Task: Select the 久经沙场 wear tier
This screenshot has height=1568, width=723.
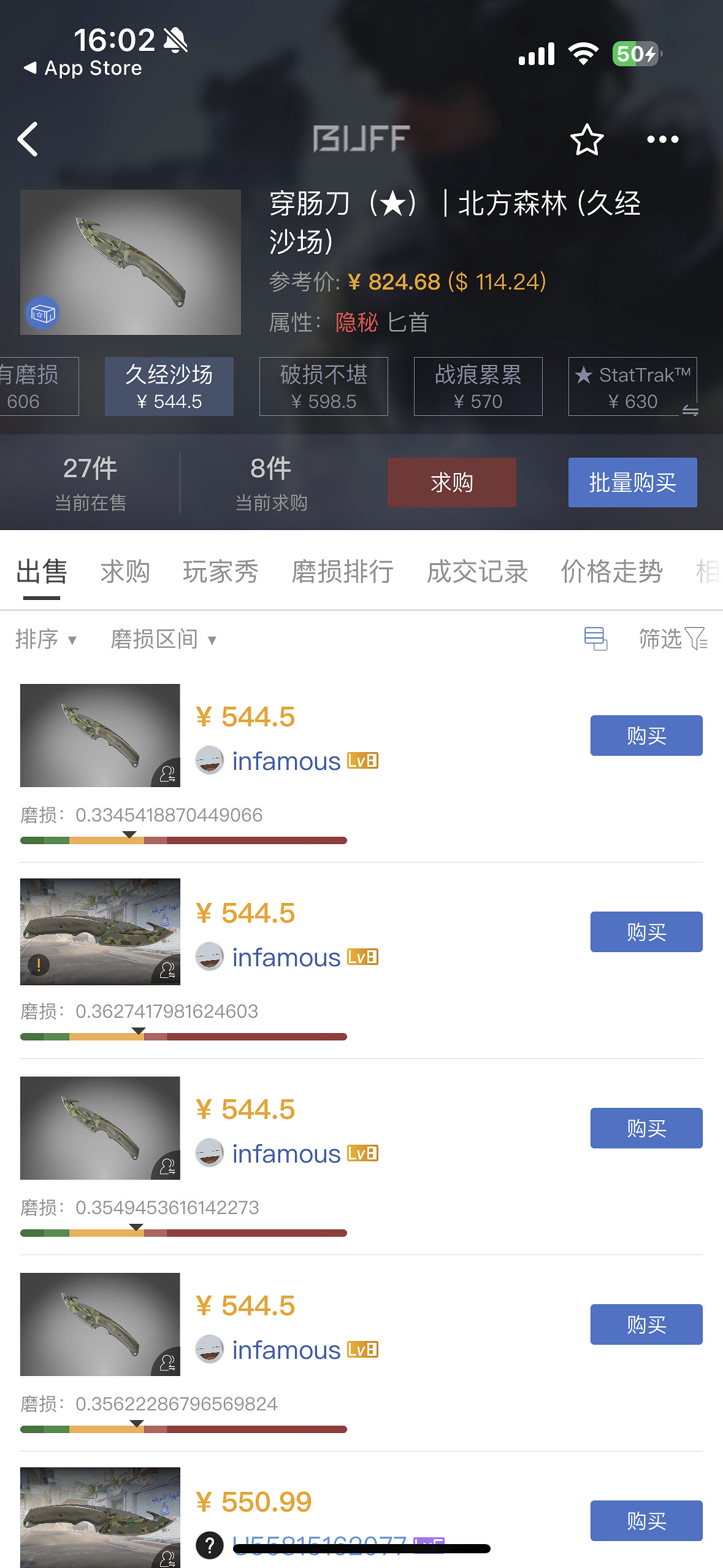Action: 169,386
